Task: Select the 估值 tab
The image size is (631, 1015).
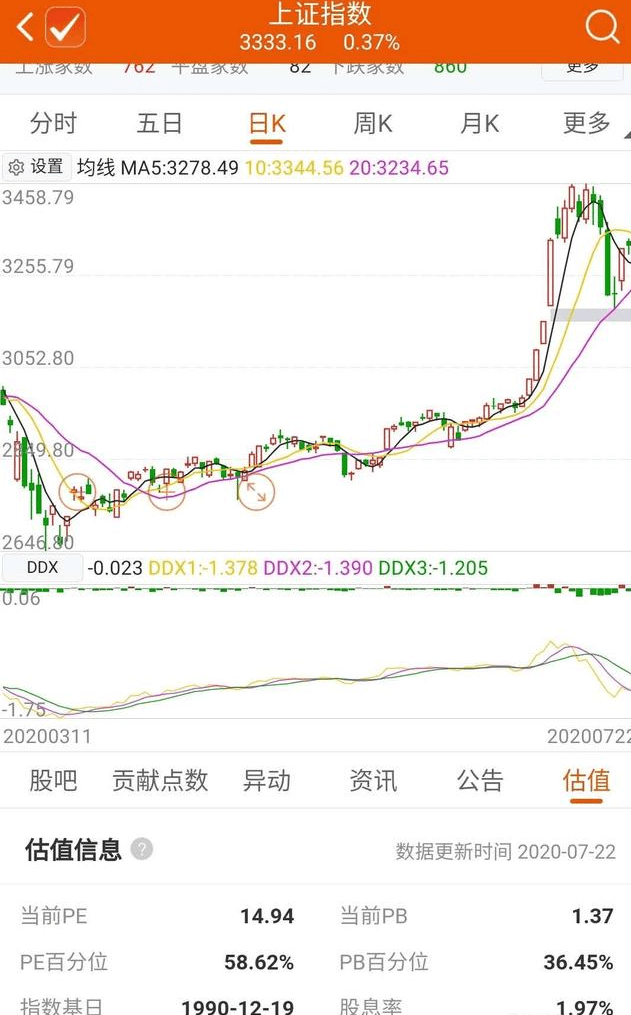Action: click(x=586, y=782)
